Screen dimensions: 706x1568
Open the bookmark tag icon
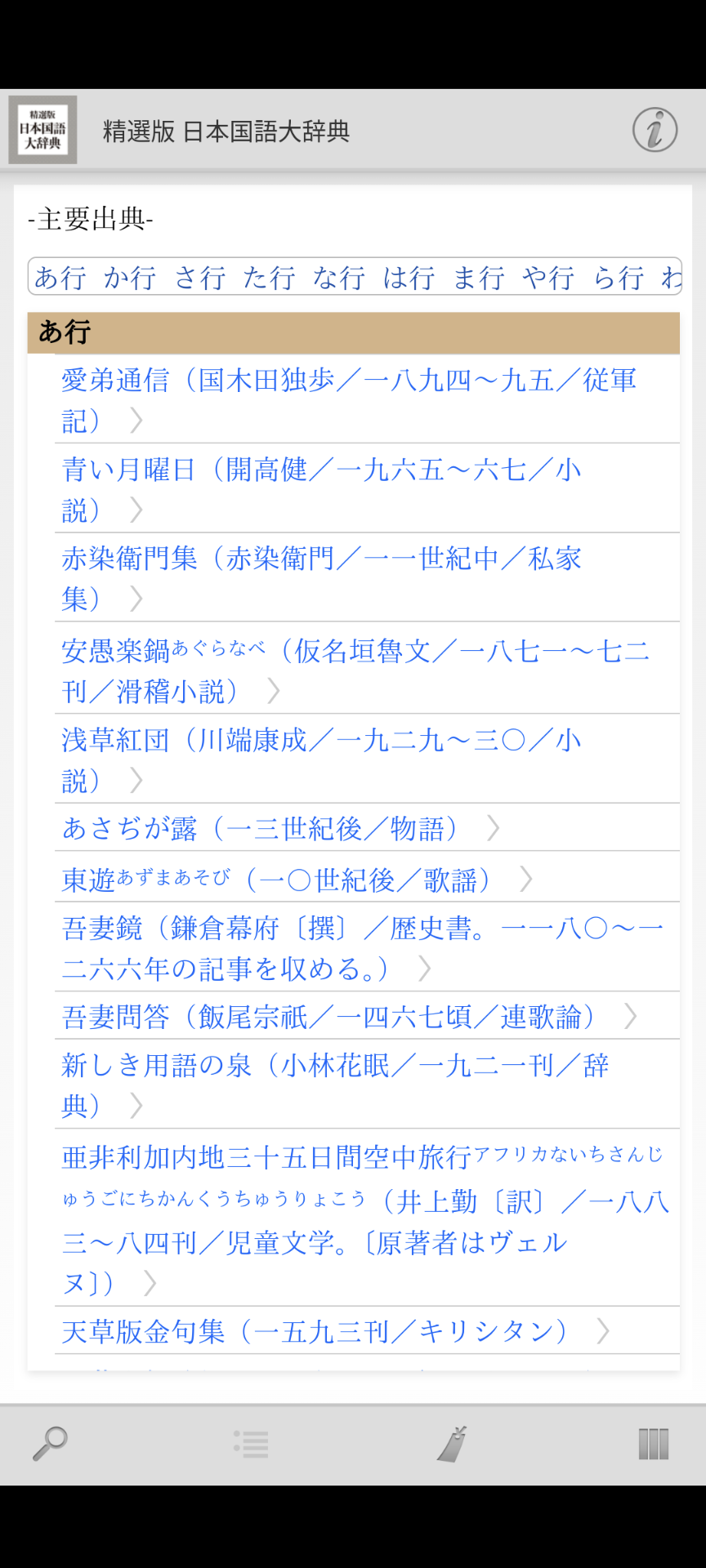(452, 1444)
